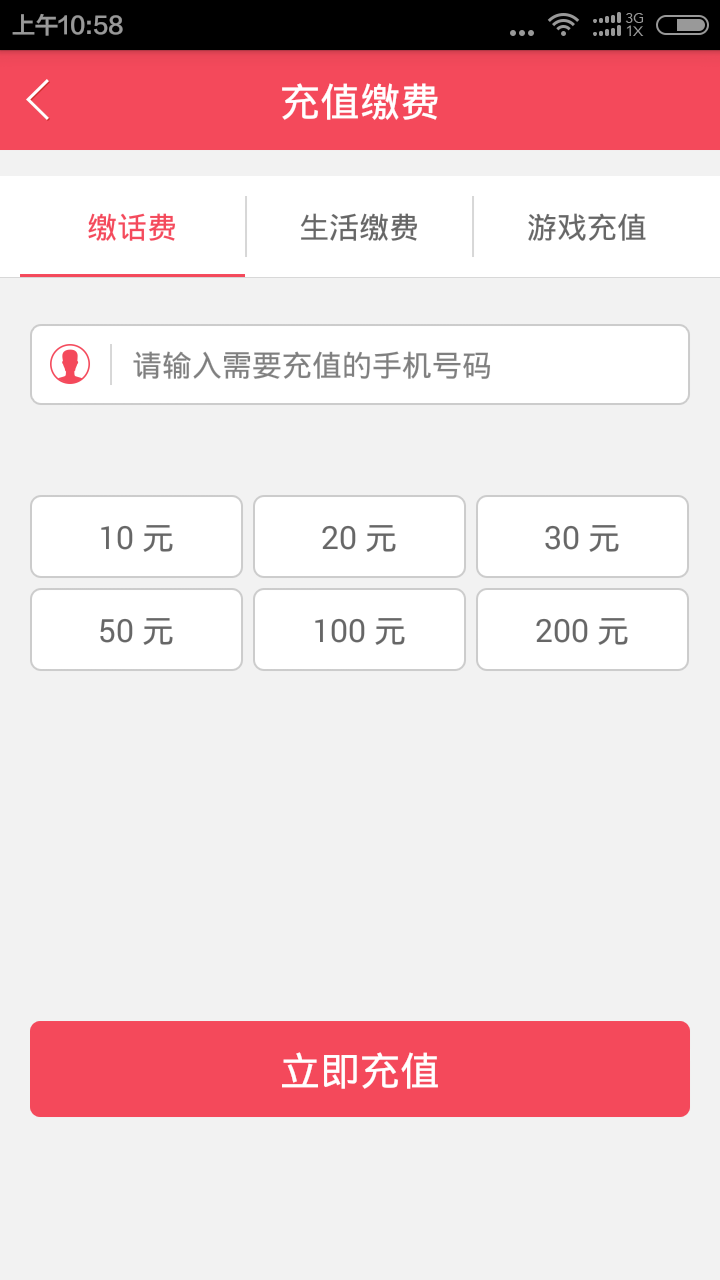Select the 10 元 recharge amount
The height and width of the screenshot is (1280, 720).
click(136, 536)
